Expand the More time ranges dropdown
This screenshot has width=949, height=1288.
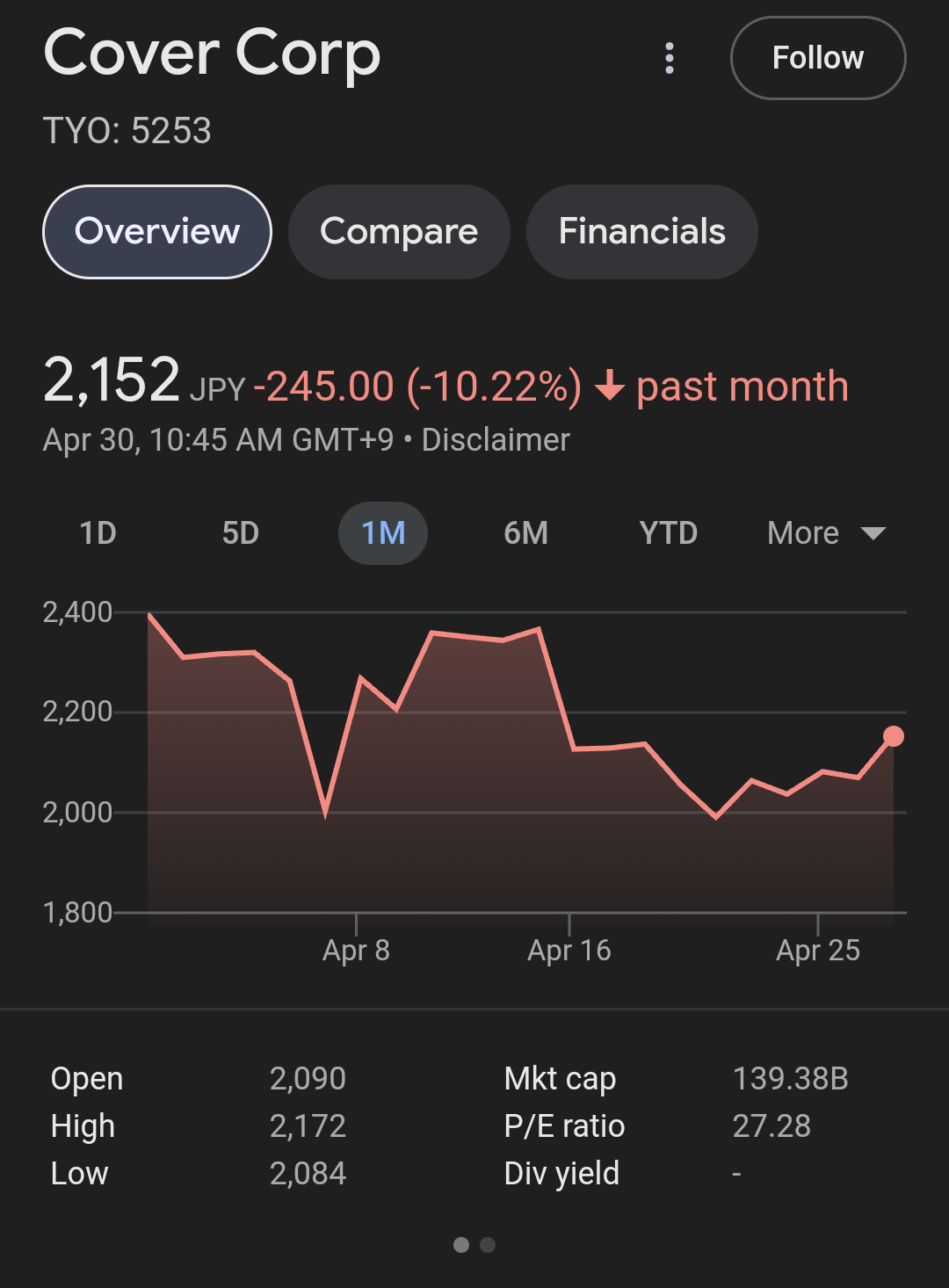(x=825, y=533)
